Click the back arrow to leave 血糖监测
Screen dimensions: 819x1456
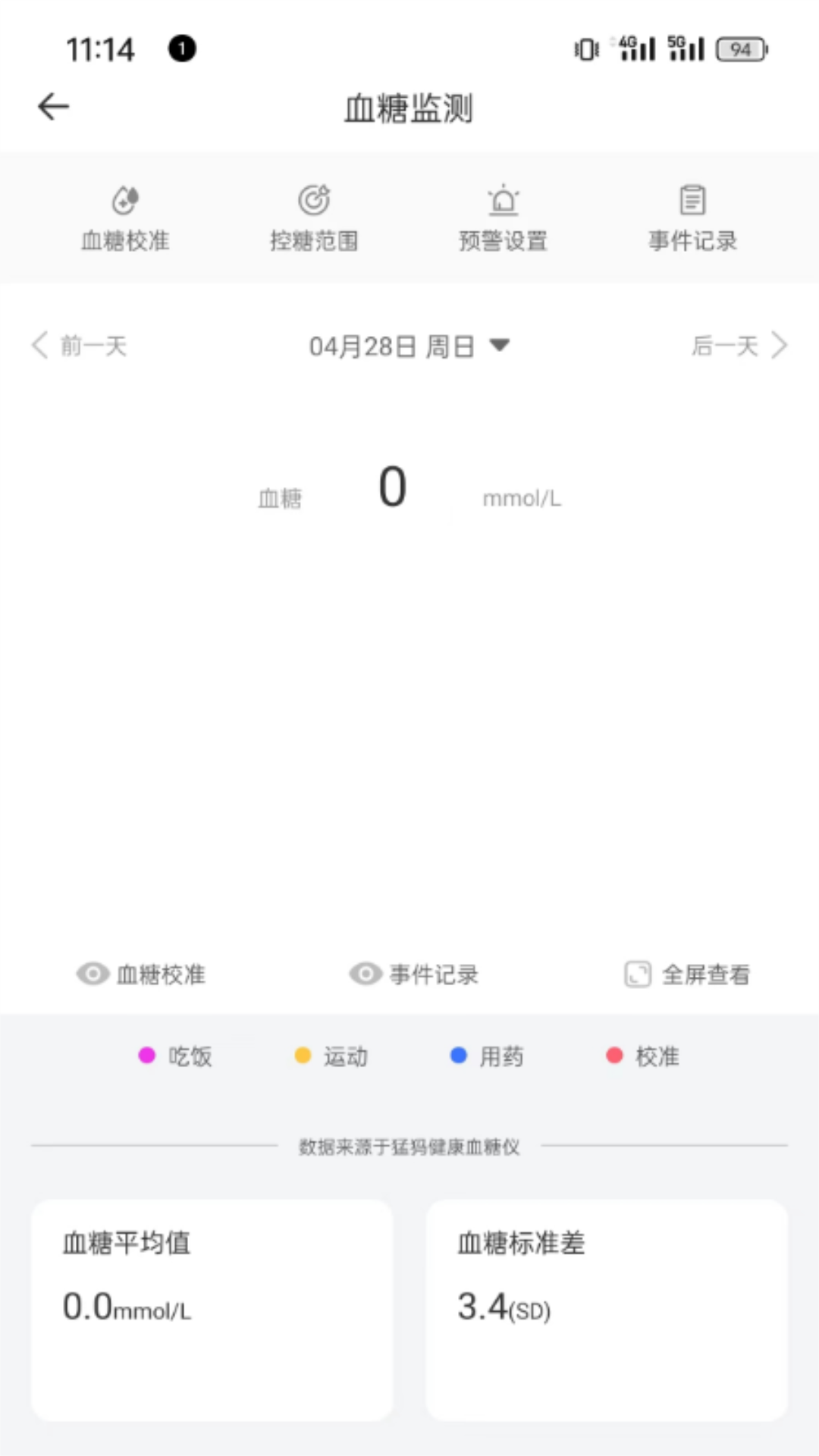coord(52,106)
